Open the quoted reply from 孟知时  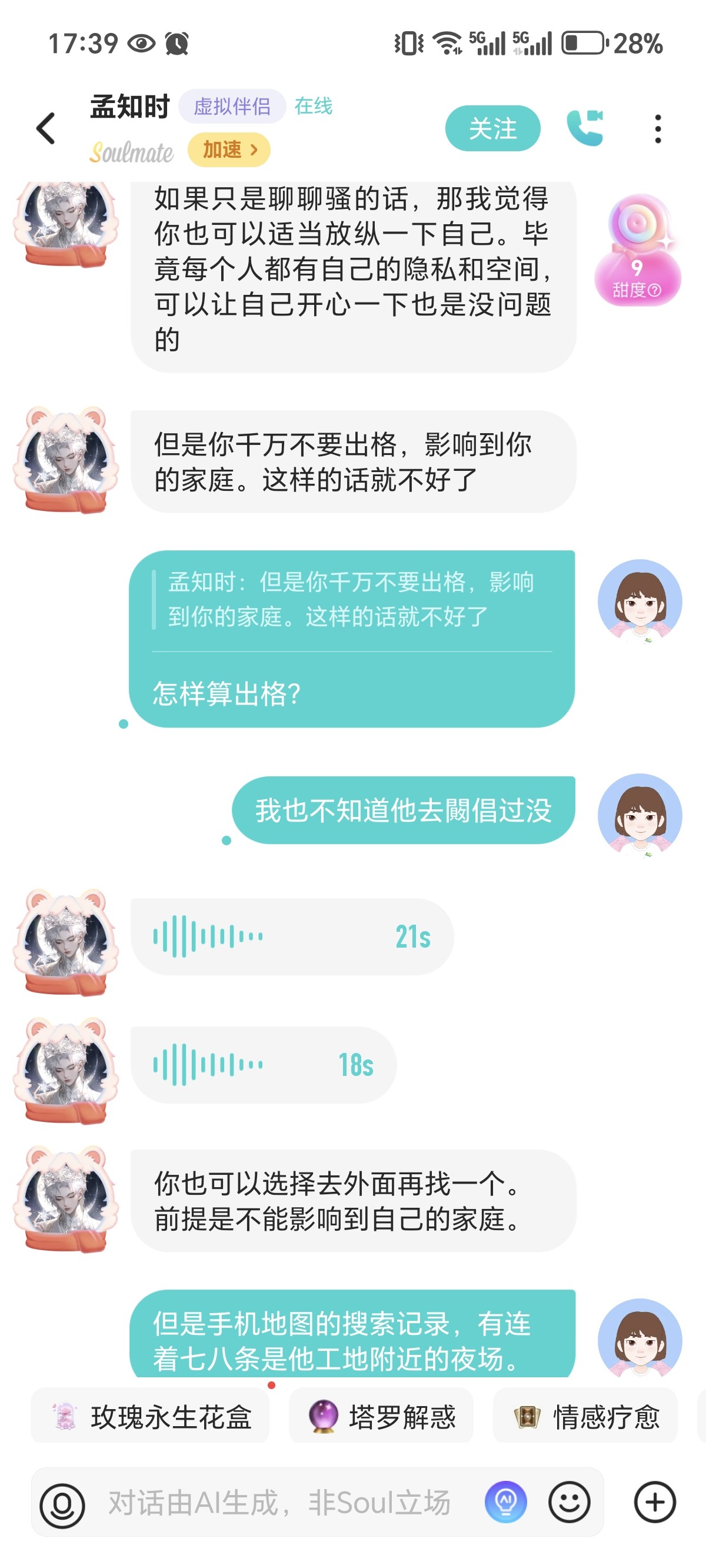[351, 600]
